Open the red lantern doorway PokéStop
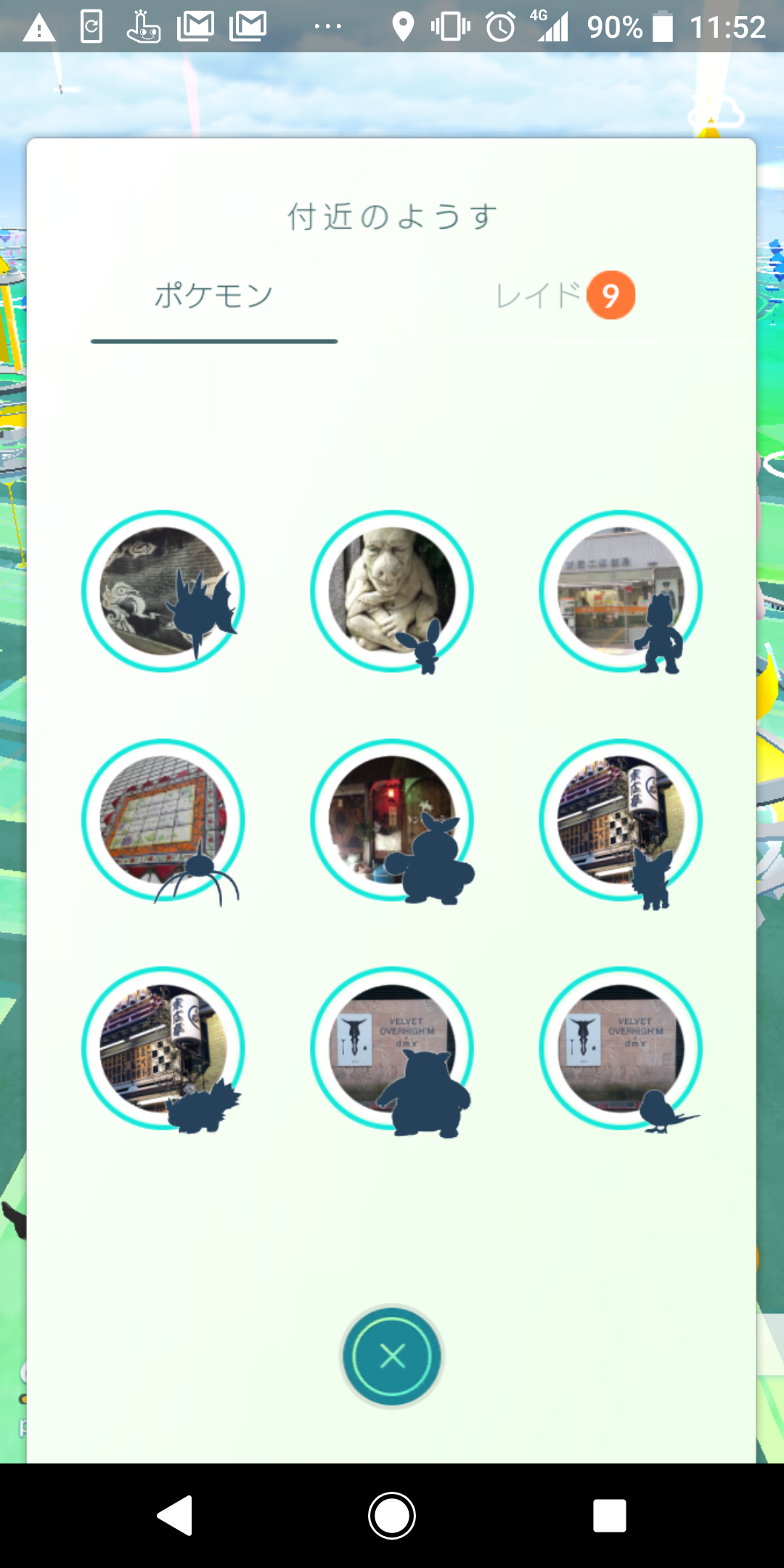784x1568 pixels. point(392,820)
